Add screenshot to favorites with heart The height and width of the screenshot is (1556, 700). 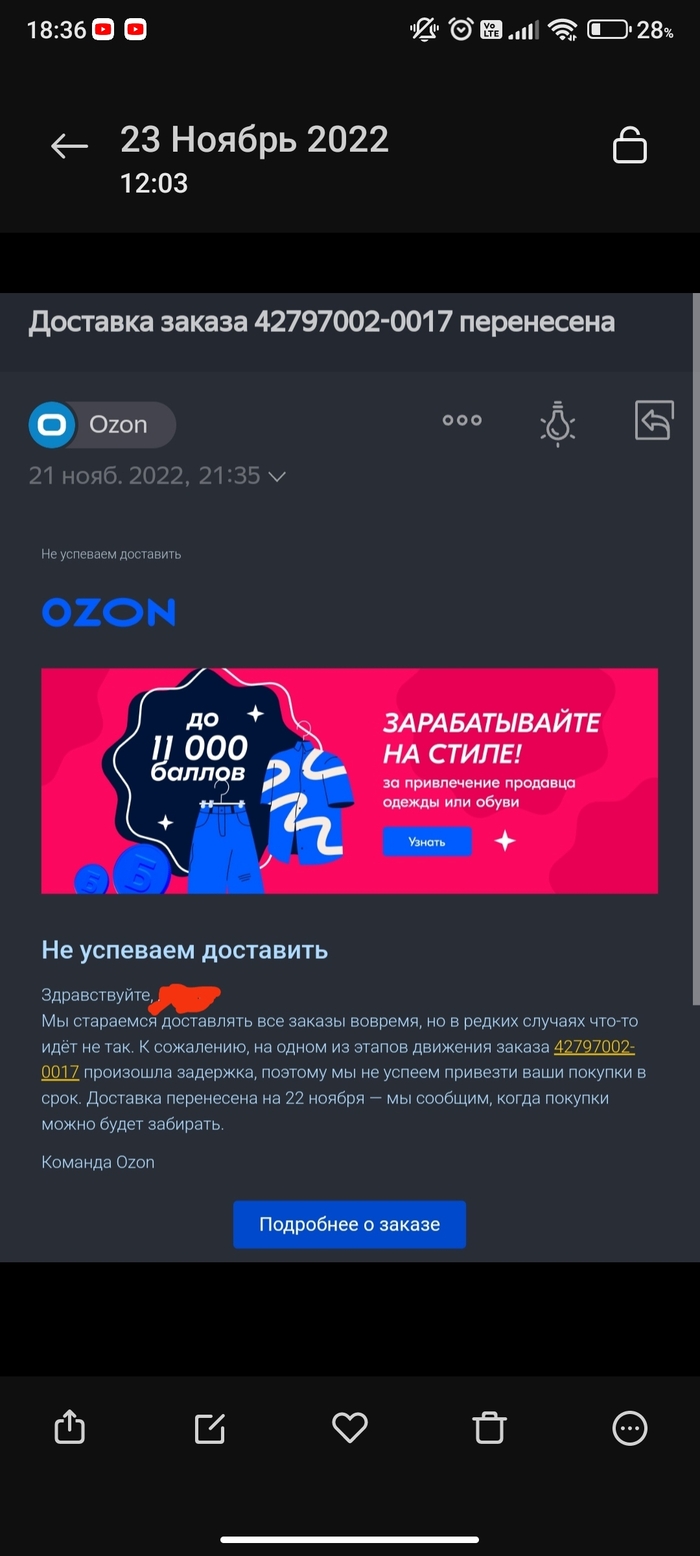pyautogui.click(x=349, y=1428)
